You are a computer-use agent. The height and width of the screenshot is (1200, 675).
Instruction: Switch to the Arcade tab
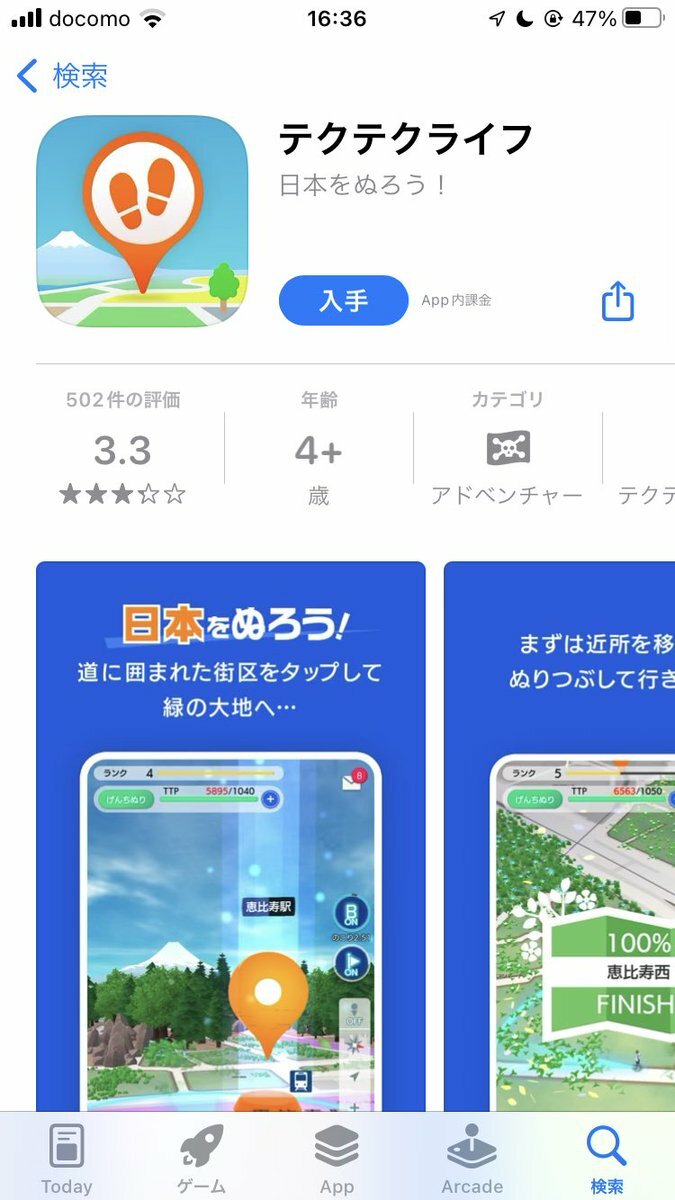[x=472, y=1158]
